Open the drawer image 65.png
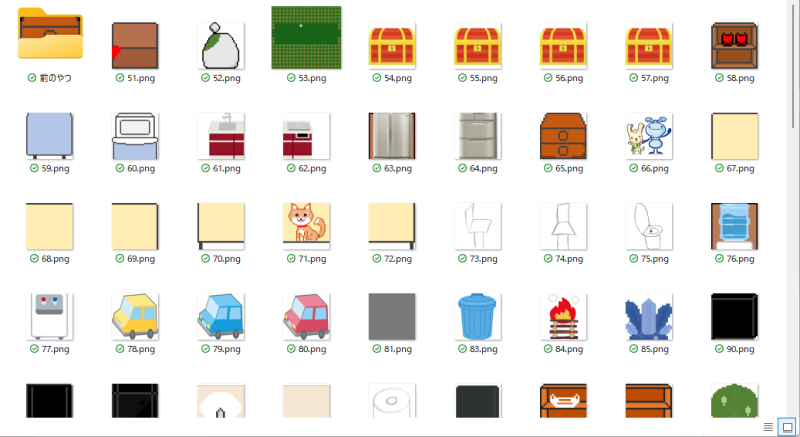This screenshot has height=437, width=800. (x=565, y=135)
